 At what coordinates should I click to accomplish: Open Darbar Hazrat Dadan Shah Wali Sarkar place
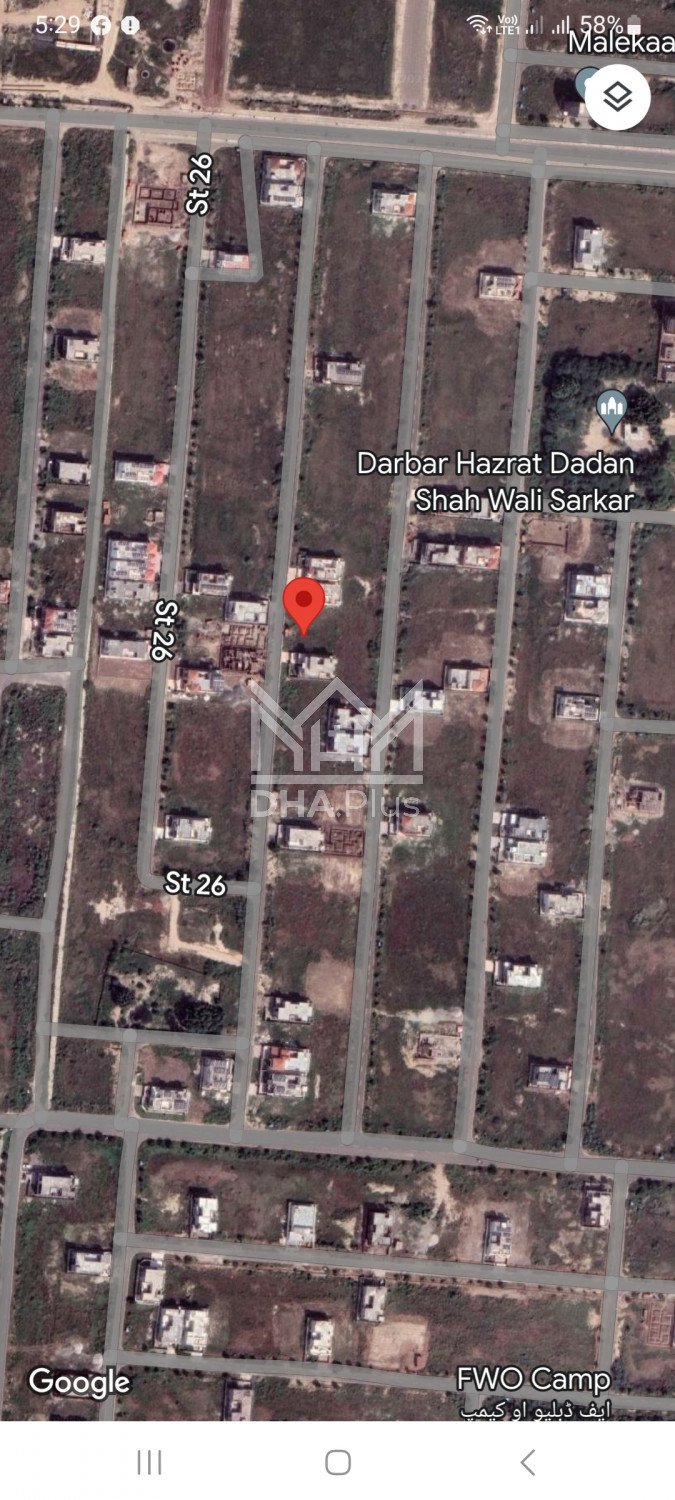pos(611,408)
